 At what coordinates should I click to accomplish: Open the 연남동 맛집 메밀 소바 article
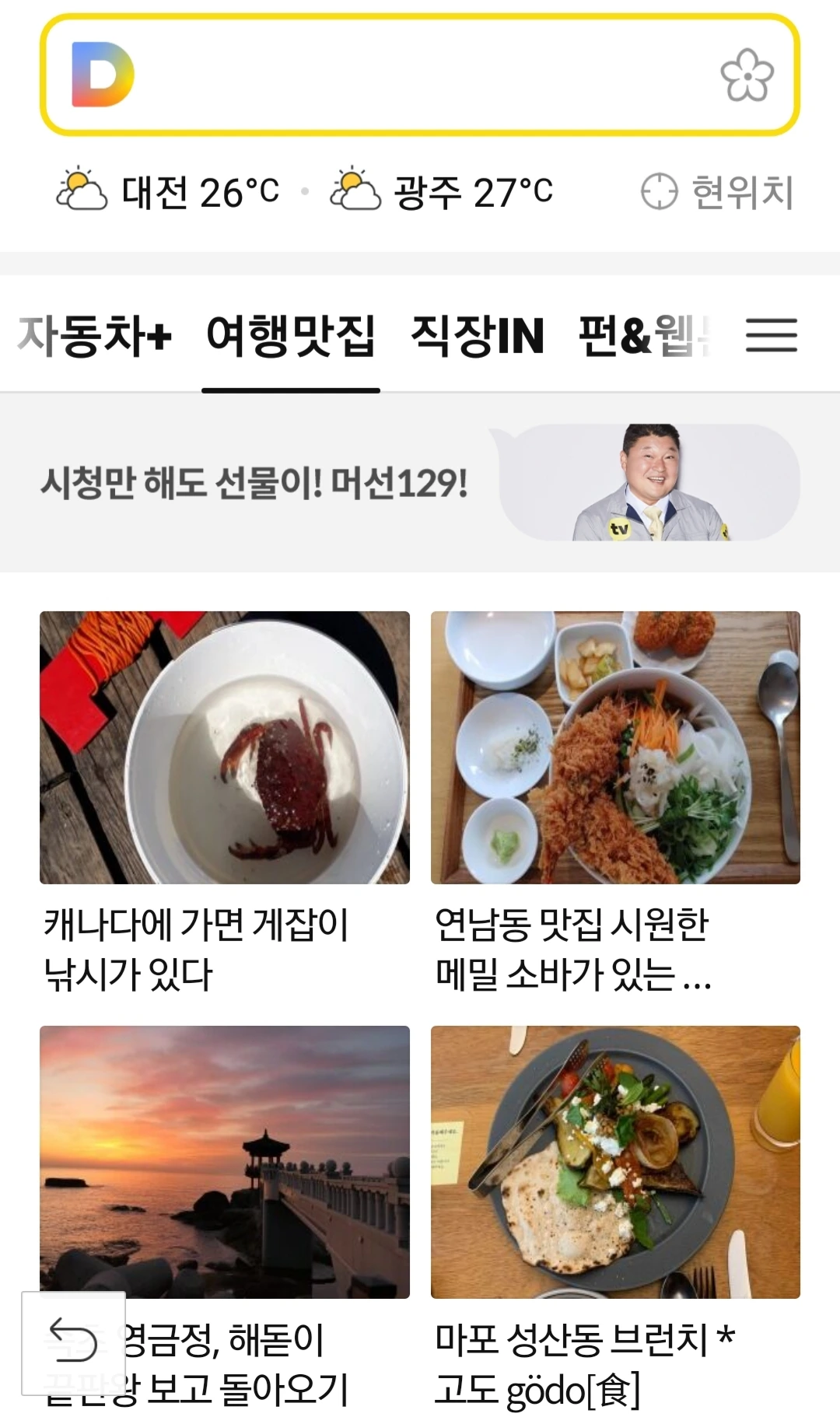[x=615, y=801]
